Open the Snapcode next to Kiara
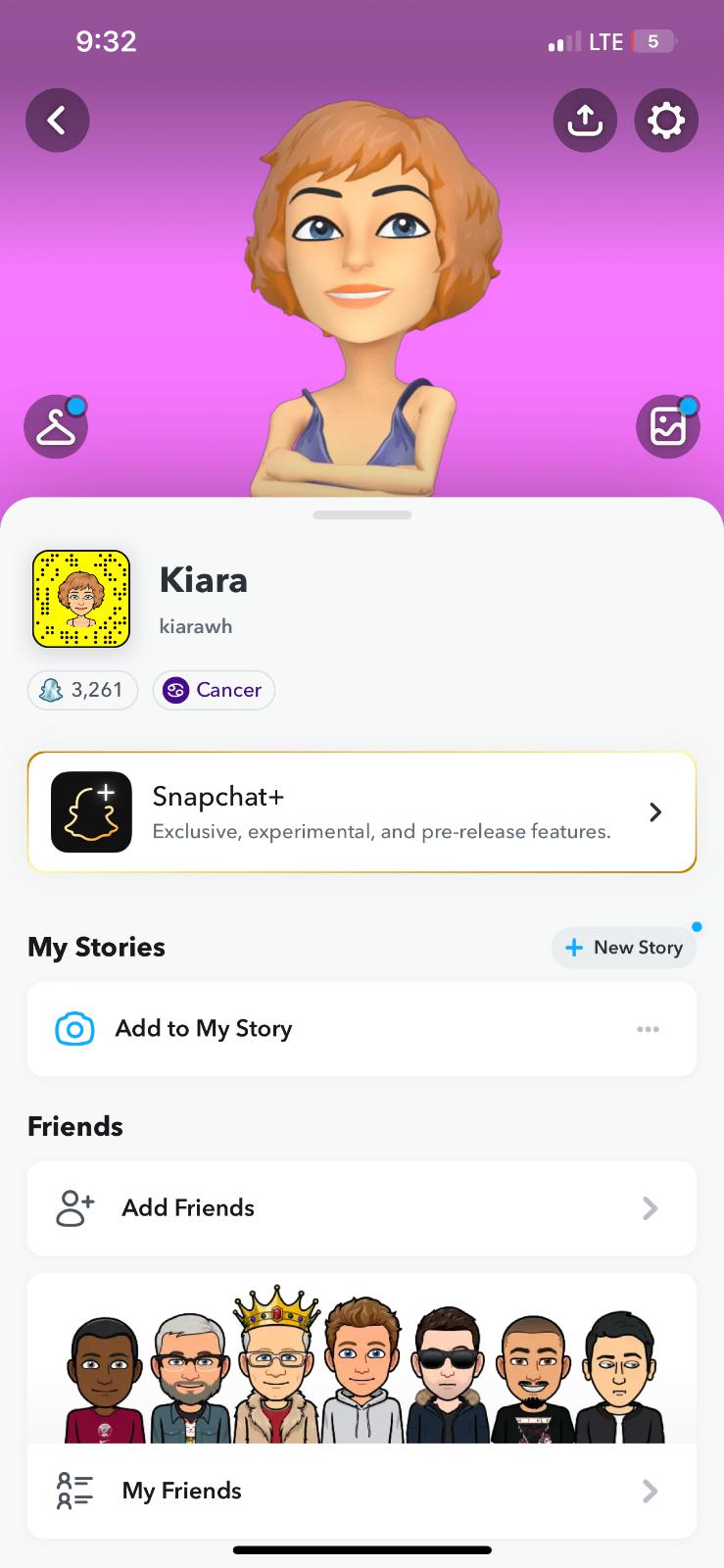 tap(81, 599)
